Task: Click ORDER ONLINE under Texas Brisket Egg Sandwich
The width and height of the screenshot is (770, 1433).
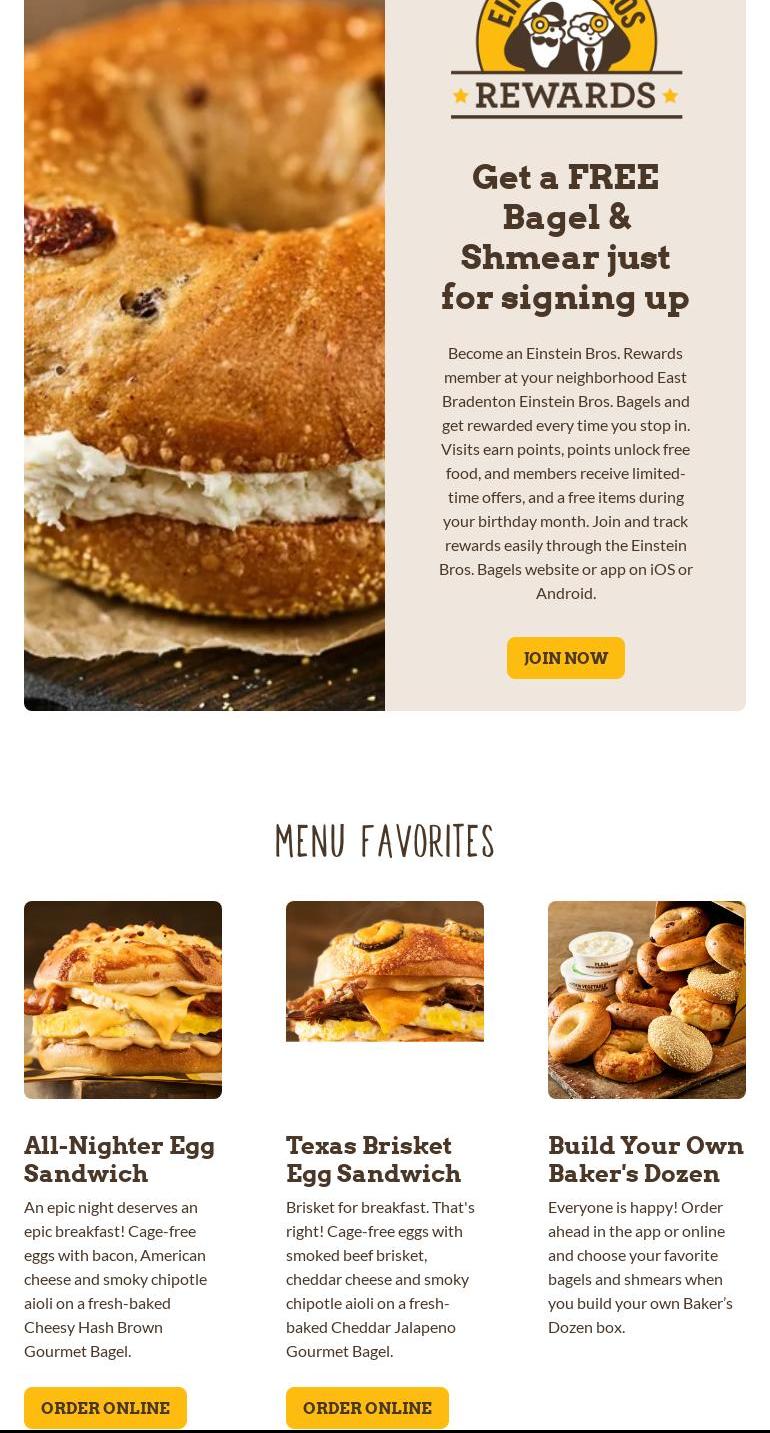Action: point(367,1407)
